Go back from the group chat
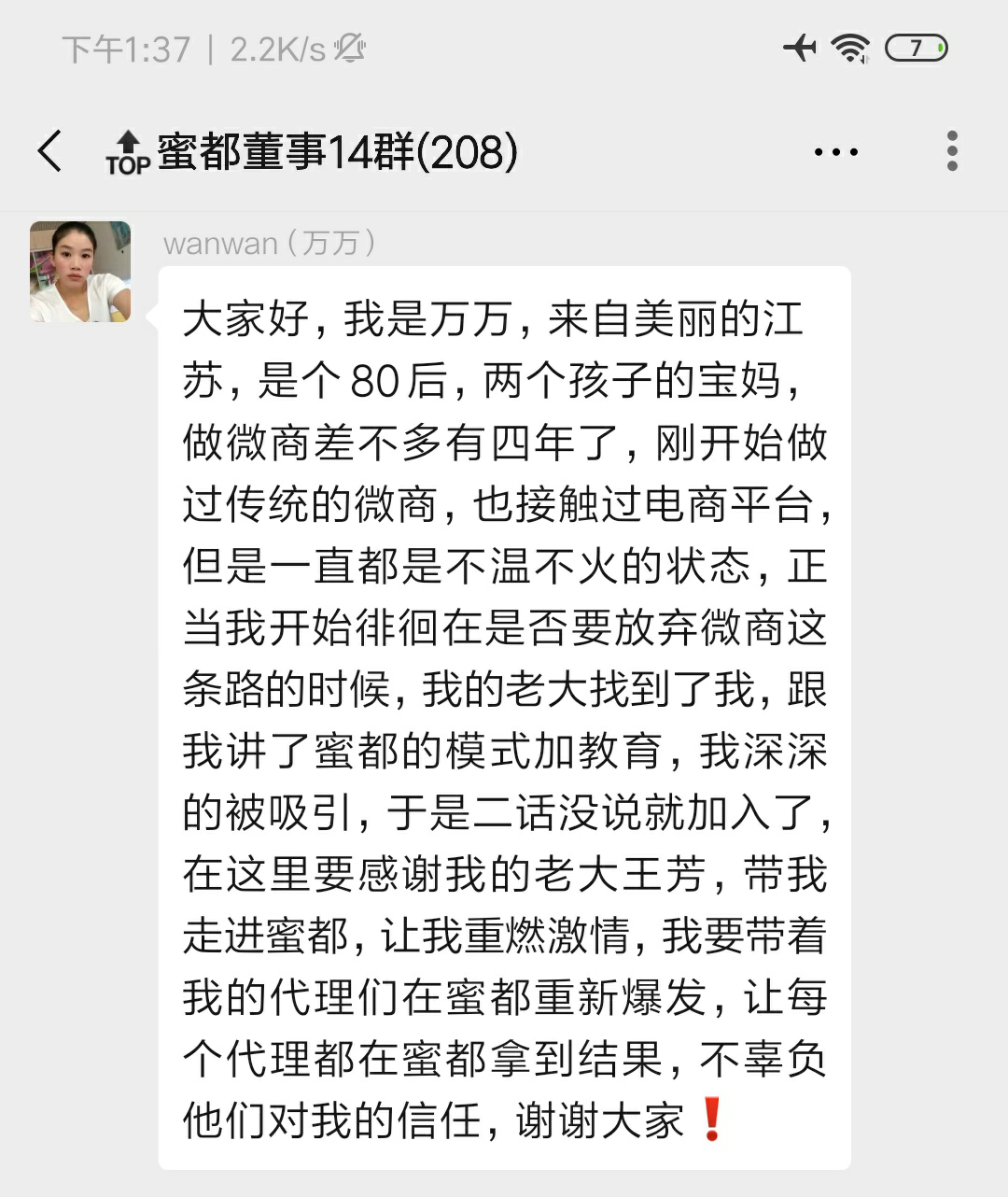The image size is (1008, 1197). [x=50, y=151]
